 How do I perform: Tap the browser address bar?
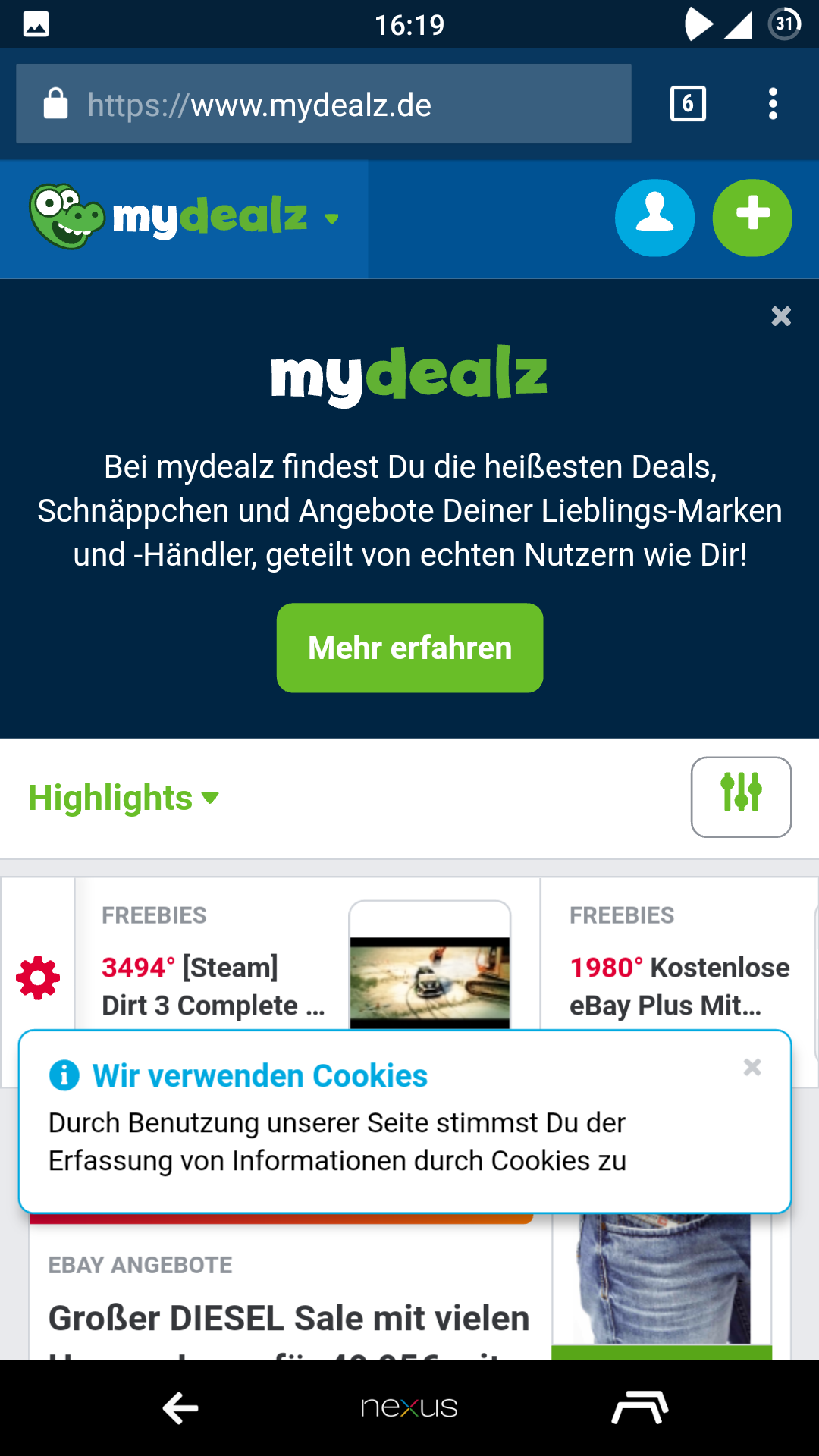(323, 104)
